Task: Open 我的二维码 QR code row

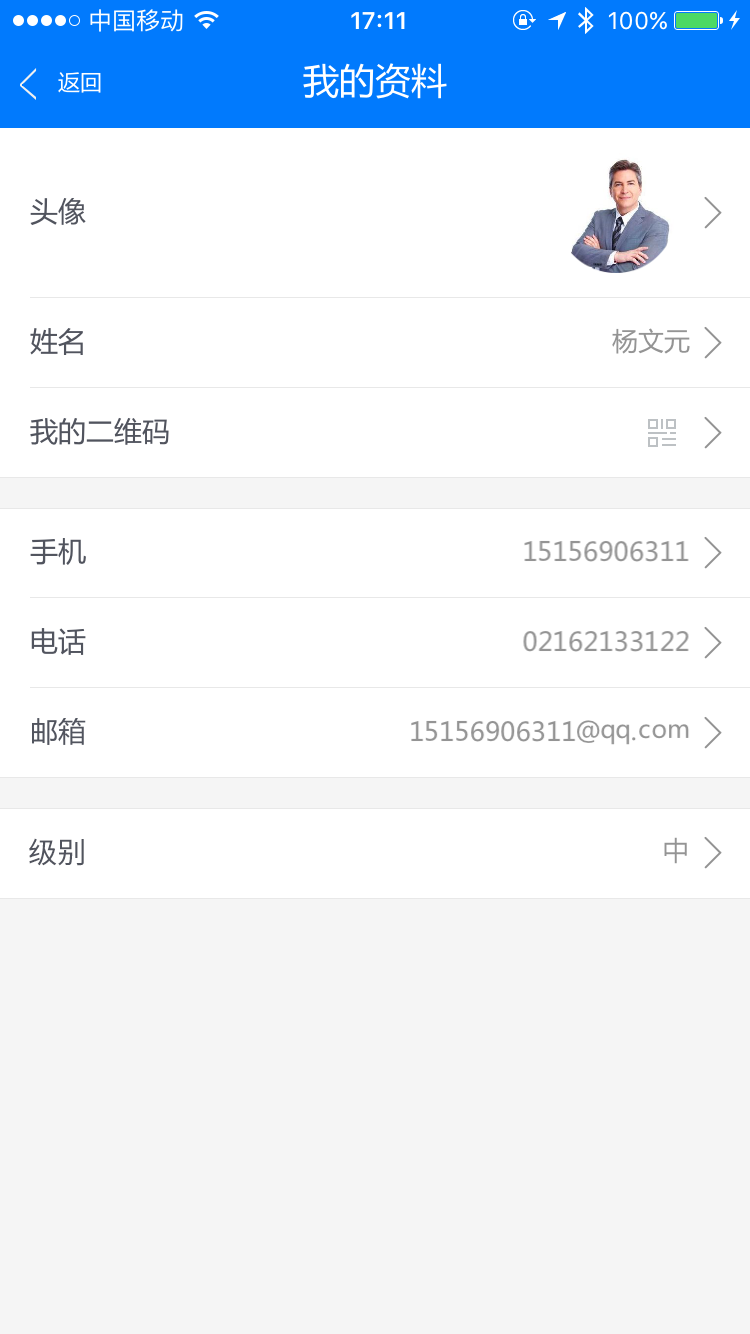Action: click(x=375, y=433)
